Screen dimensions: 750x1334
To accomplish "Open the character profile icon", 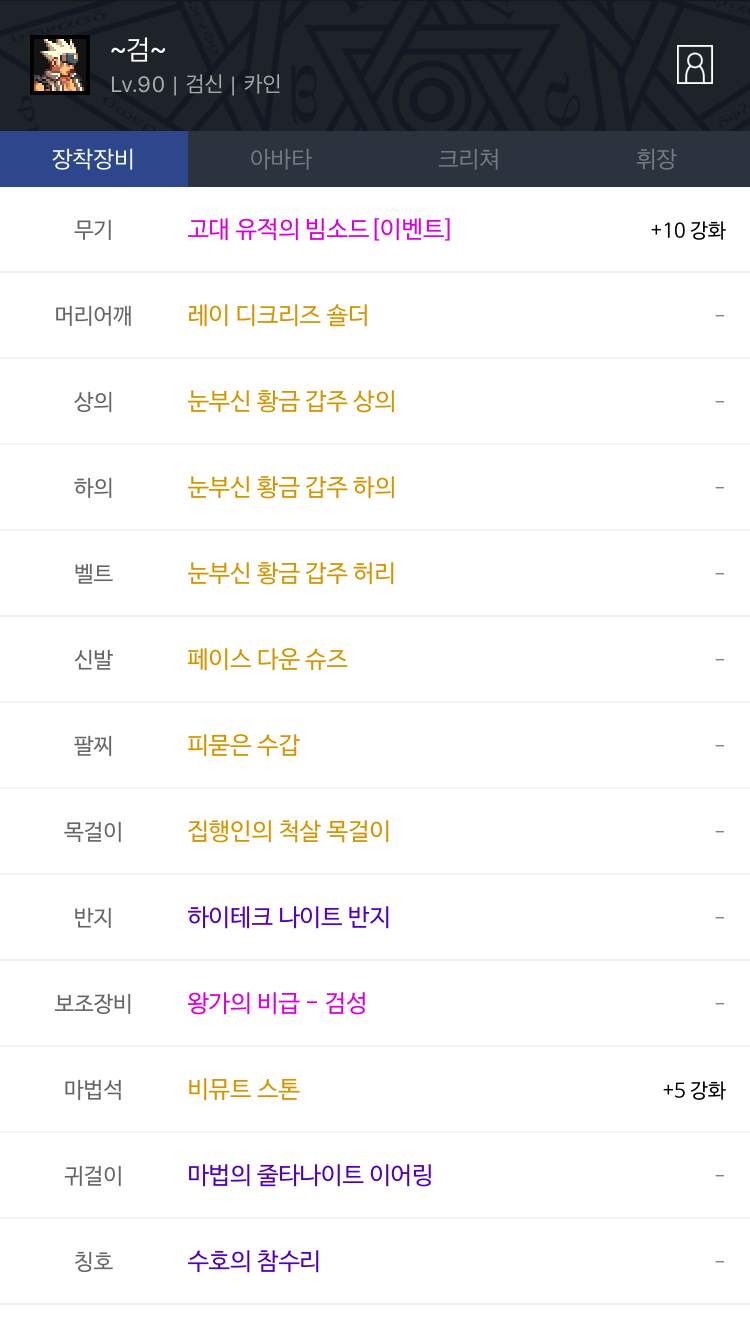I will 694,65.
